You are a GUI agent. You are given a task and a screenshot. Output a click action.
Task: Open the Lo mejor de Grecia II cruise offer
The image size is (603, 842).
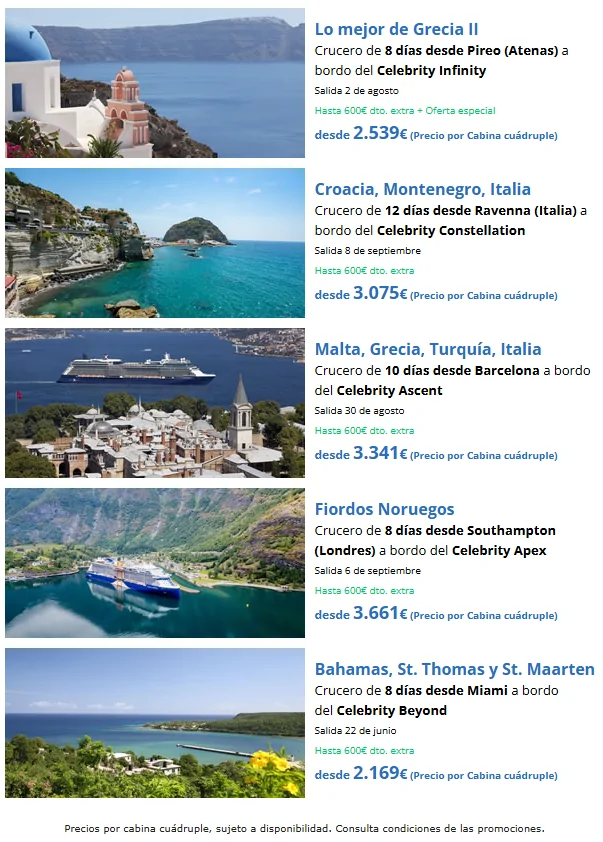pyautogui.click(x=396, y=29)
